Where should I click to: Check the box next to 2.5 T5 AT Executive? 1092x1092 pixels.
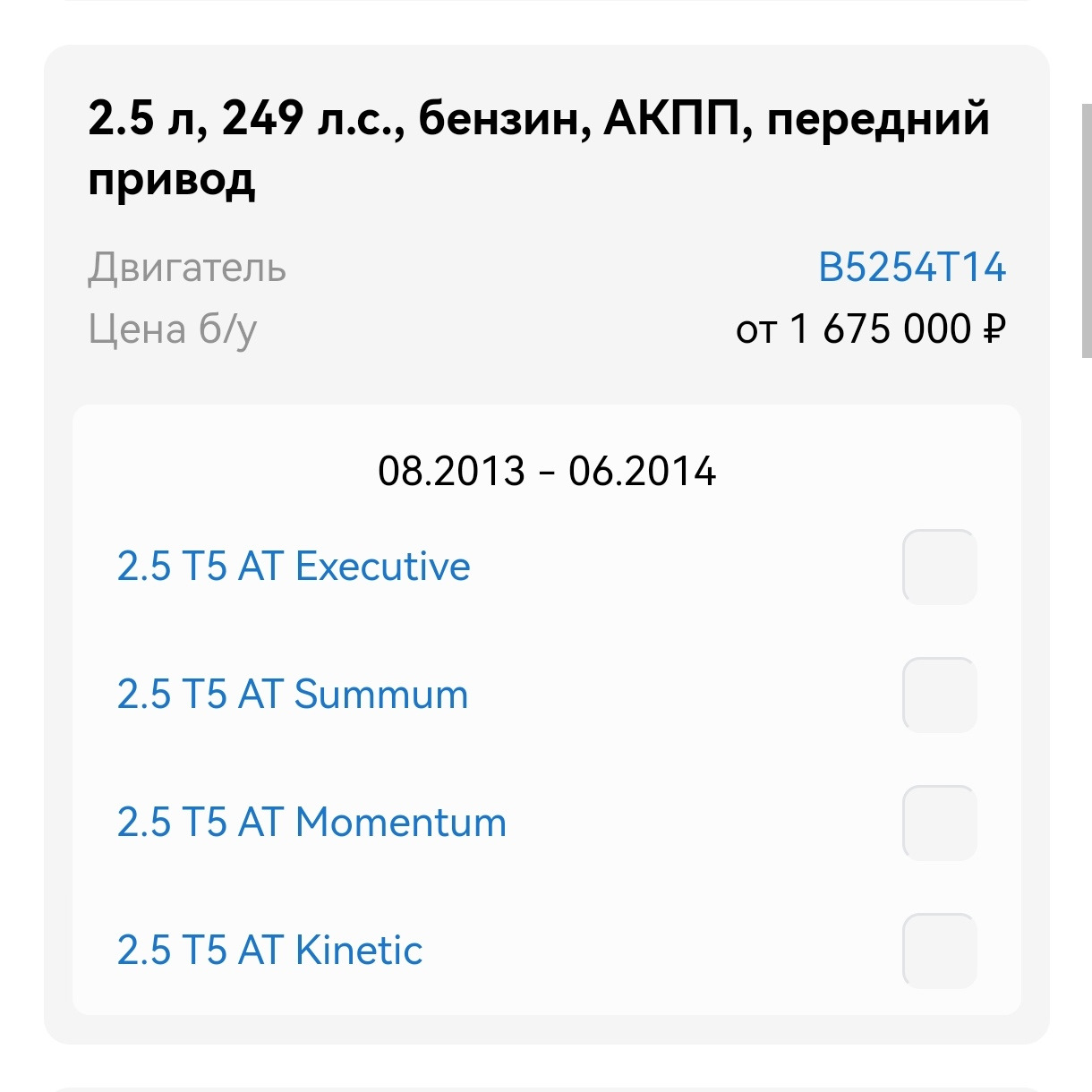[x=939, y=567]
